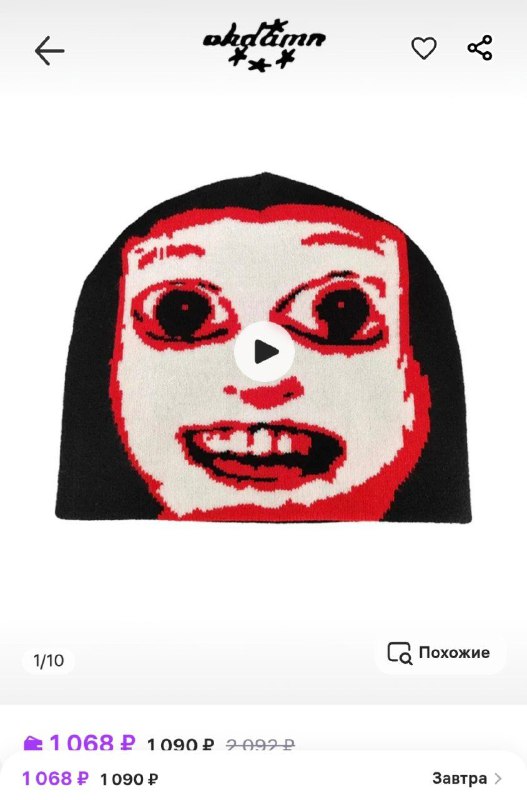Play the product video
527x800 pixels.
(264, 352)
